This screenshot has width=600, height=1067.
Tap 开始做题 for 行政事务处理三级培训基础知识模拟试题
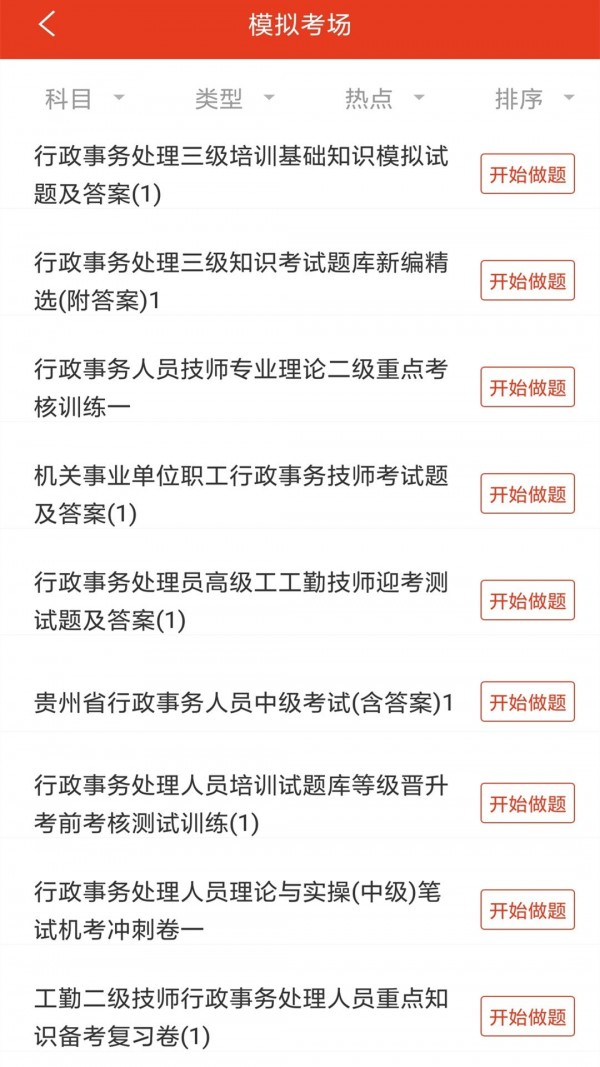(x=528, y=174)
